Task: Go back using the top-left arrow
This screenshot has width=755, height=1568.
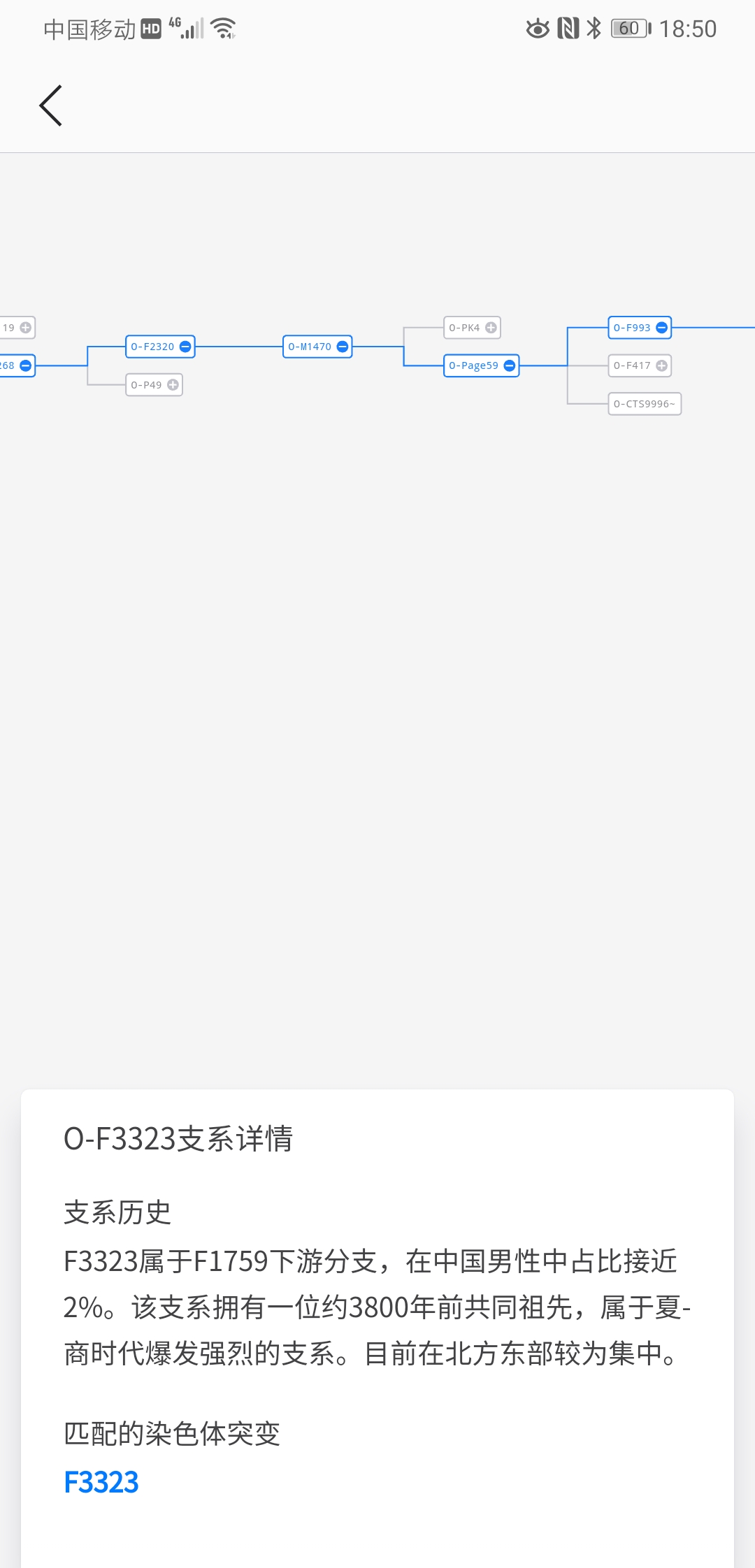Action: tap(51, 106)
